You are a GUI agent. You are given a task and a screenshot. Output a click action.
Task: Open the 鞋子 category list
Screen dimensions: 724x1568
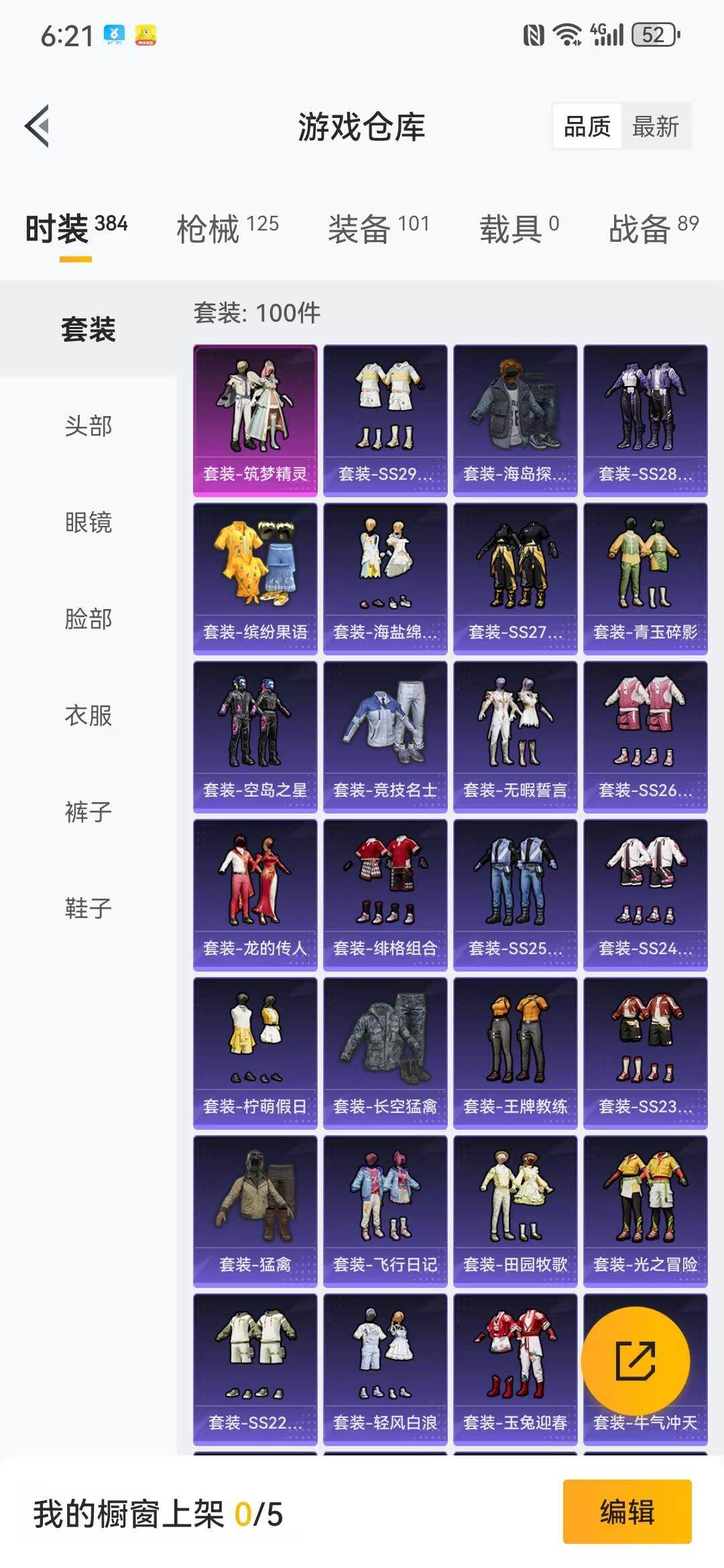[x=89, y=909]
